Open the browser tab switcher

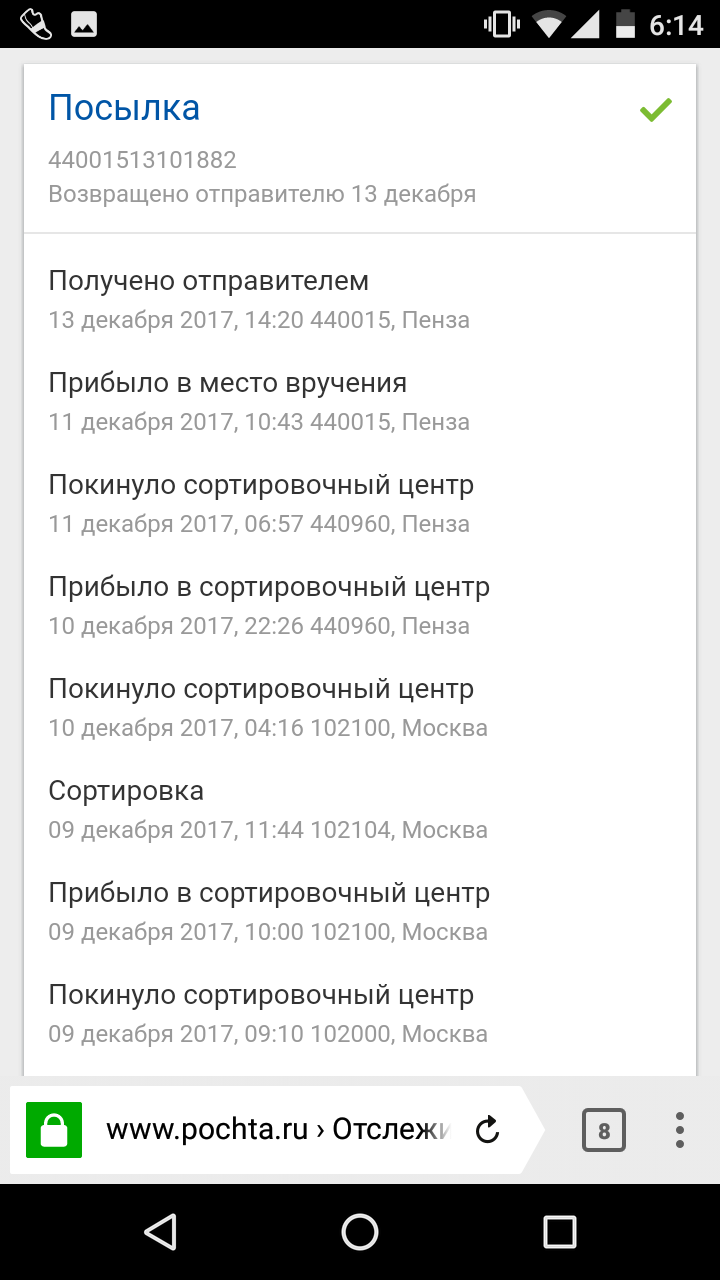tap(603, 1131)
